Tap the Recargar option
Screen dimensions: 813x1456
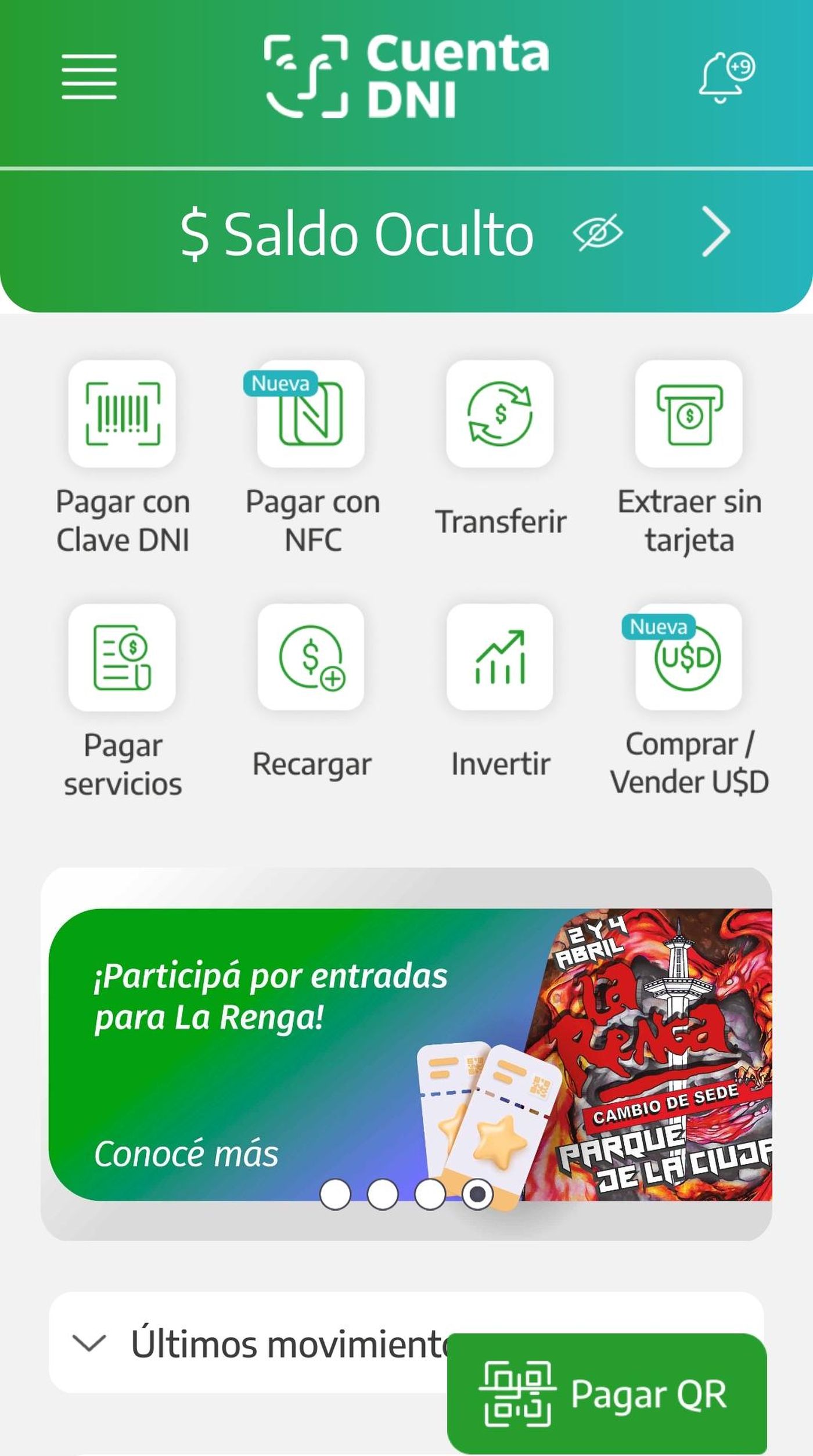pos(311,657)
